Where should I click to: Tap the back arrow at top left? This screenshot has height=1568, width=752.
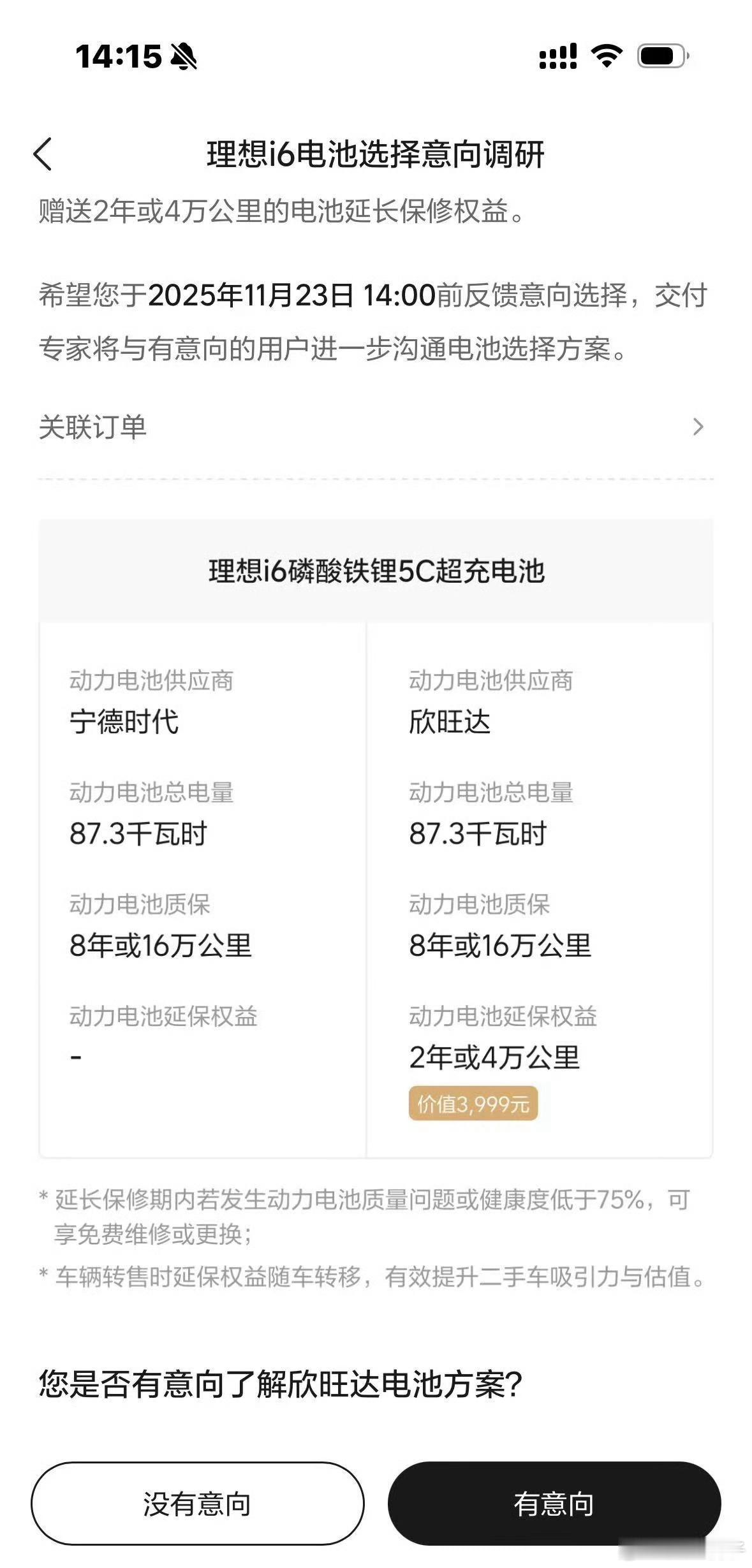click(43, 155)
